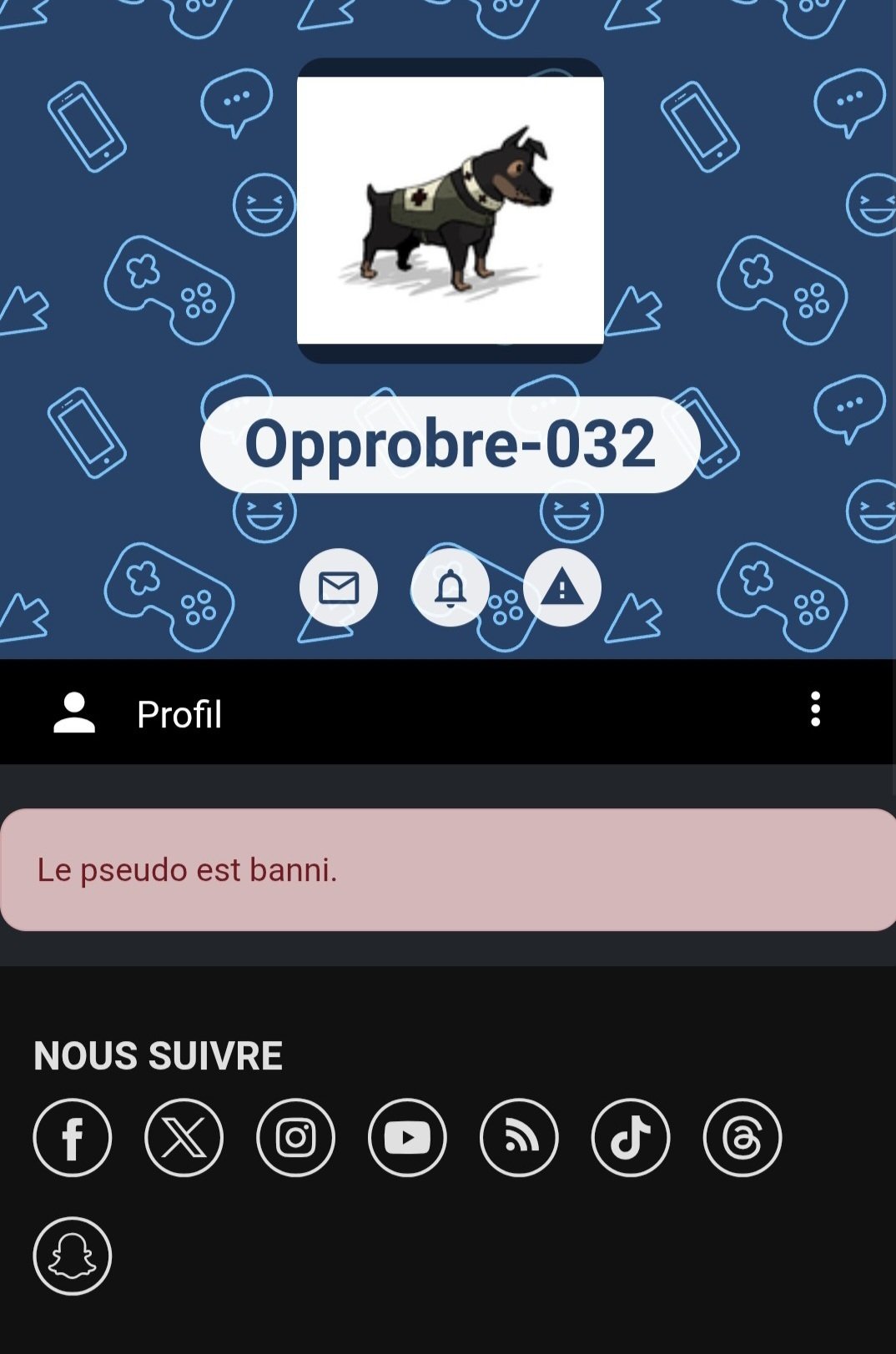This screenshot has width=896, height=1354.
Task: Send a private message via envelope icon
Action: 339,588
